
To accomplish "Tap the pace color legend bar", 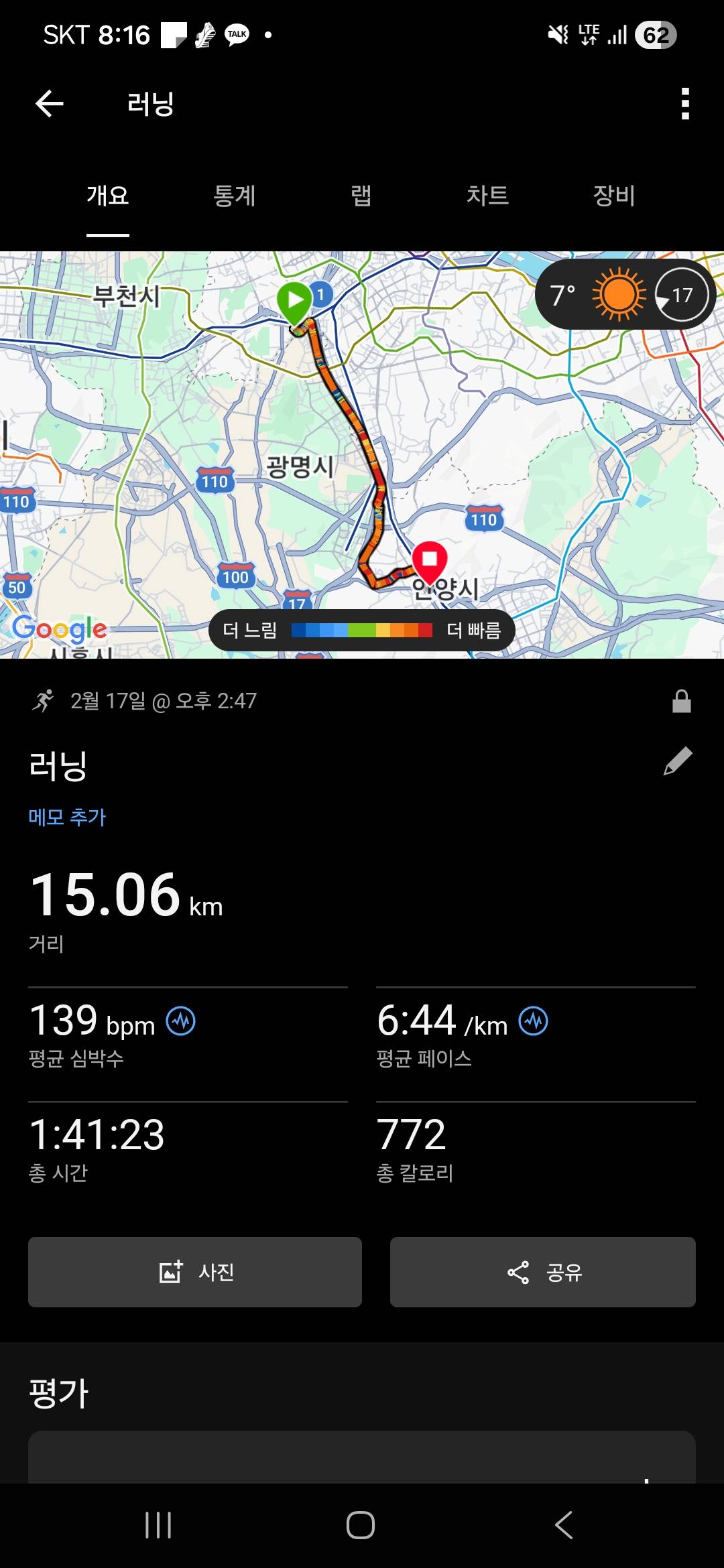I will (362, 629).
